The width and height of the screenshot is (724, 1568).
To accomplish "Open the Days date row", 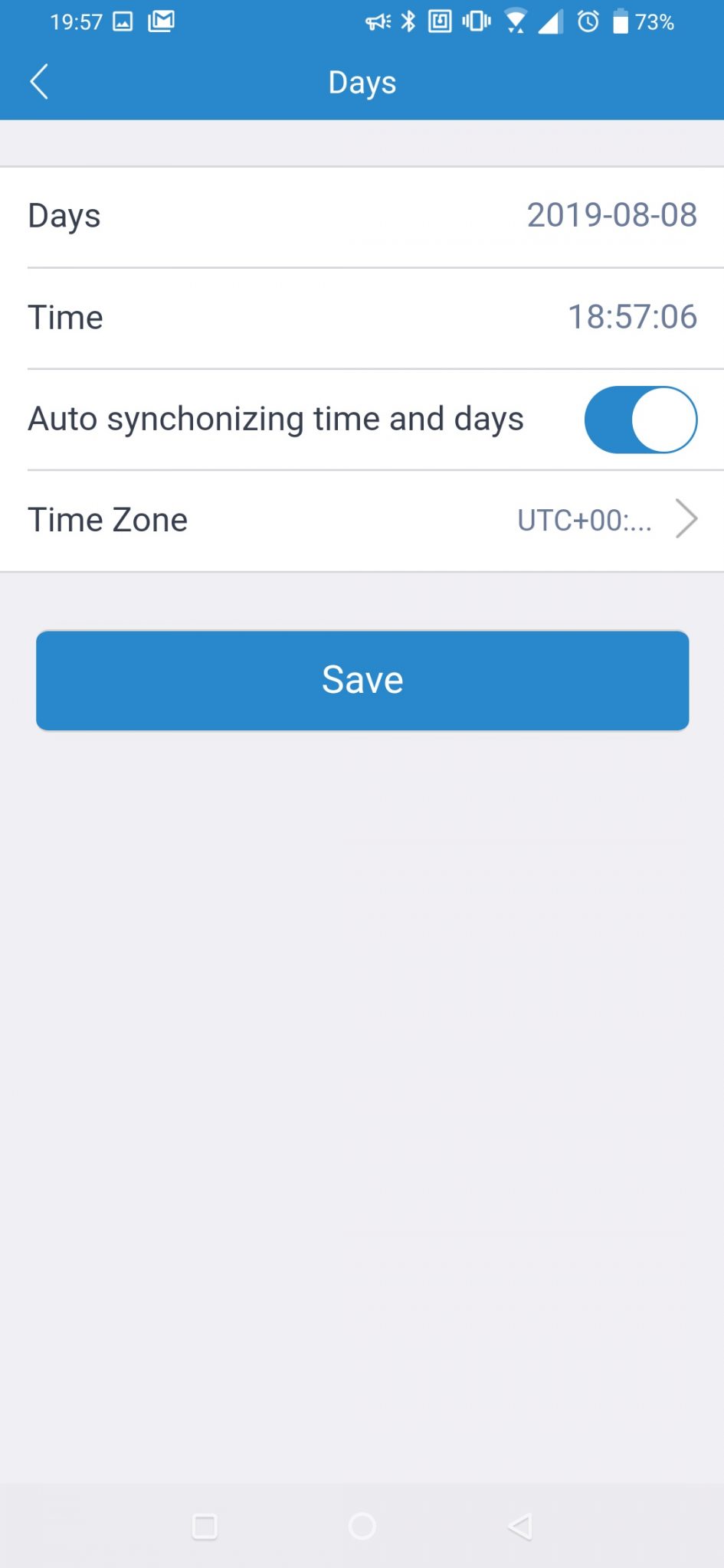I will pyautogui.click(x=362, y=217).
